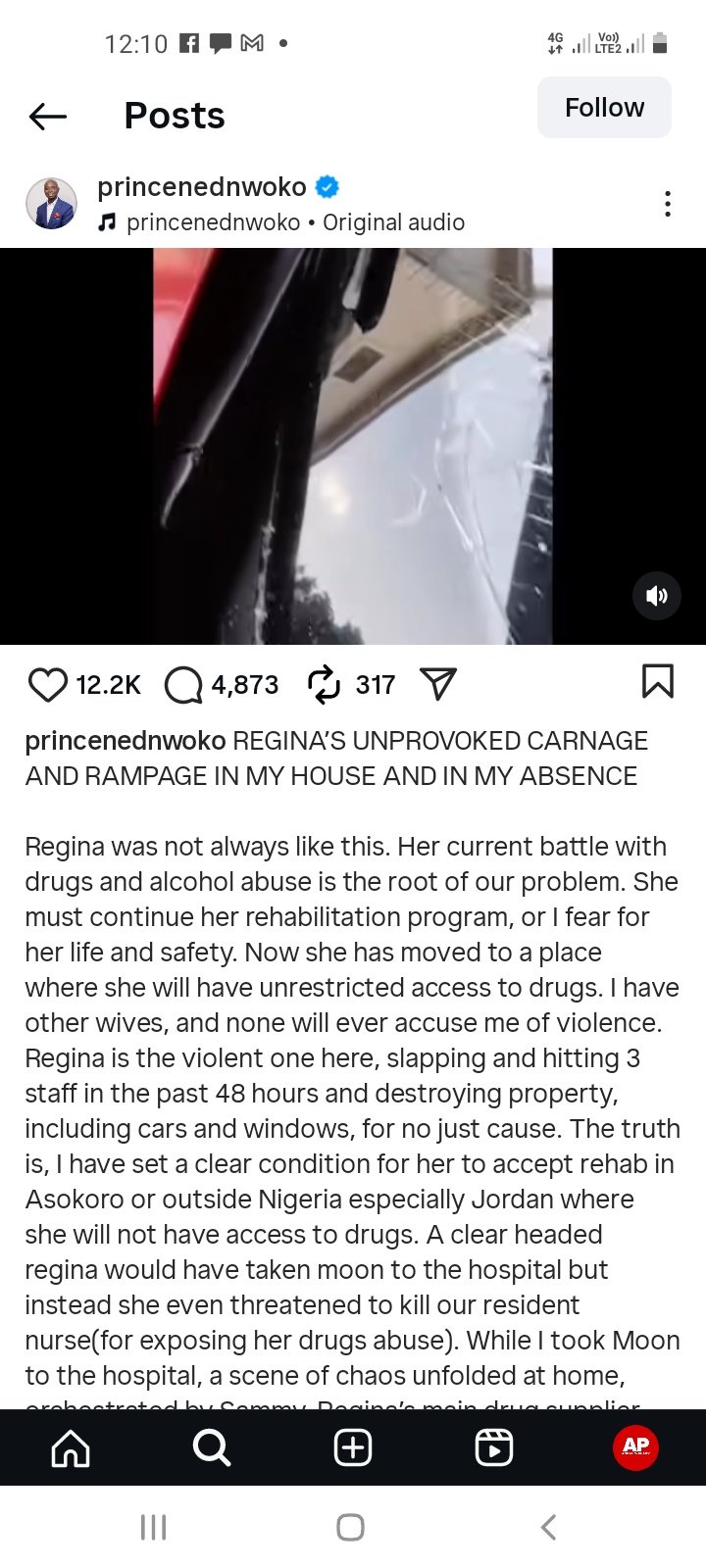This screenshot has height=1568, width=706.
Task: Open your profile via the AP avatar
Action: tap(635, 1445)
